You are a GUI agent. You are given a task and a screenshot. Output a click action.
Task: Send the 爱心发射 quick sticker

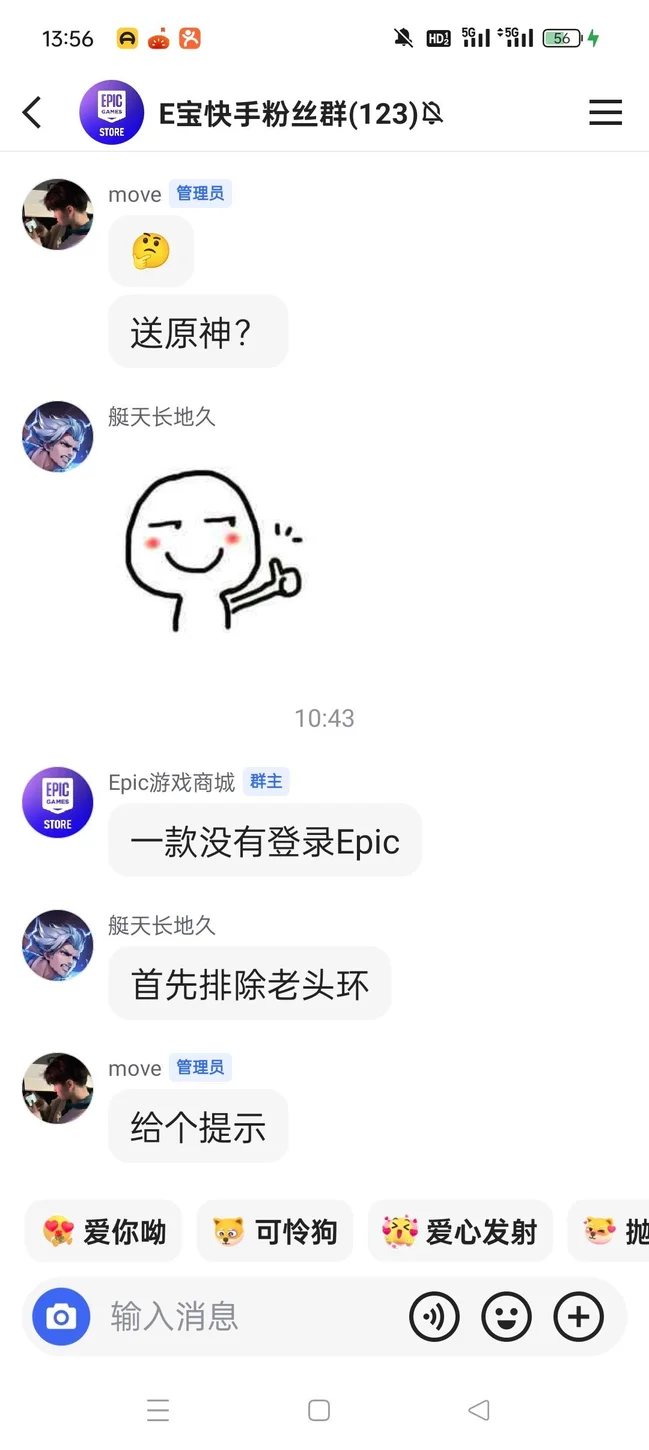pyautogui.click(x=460, y=1231)
